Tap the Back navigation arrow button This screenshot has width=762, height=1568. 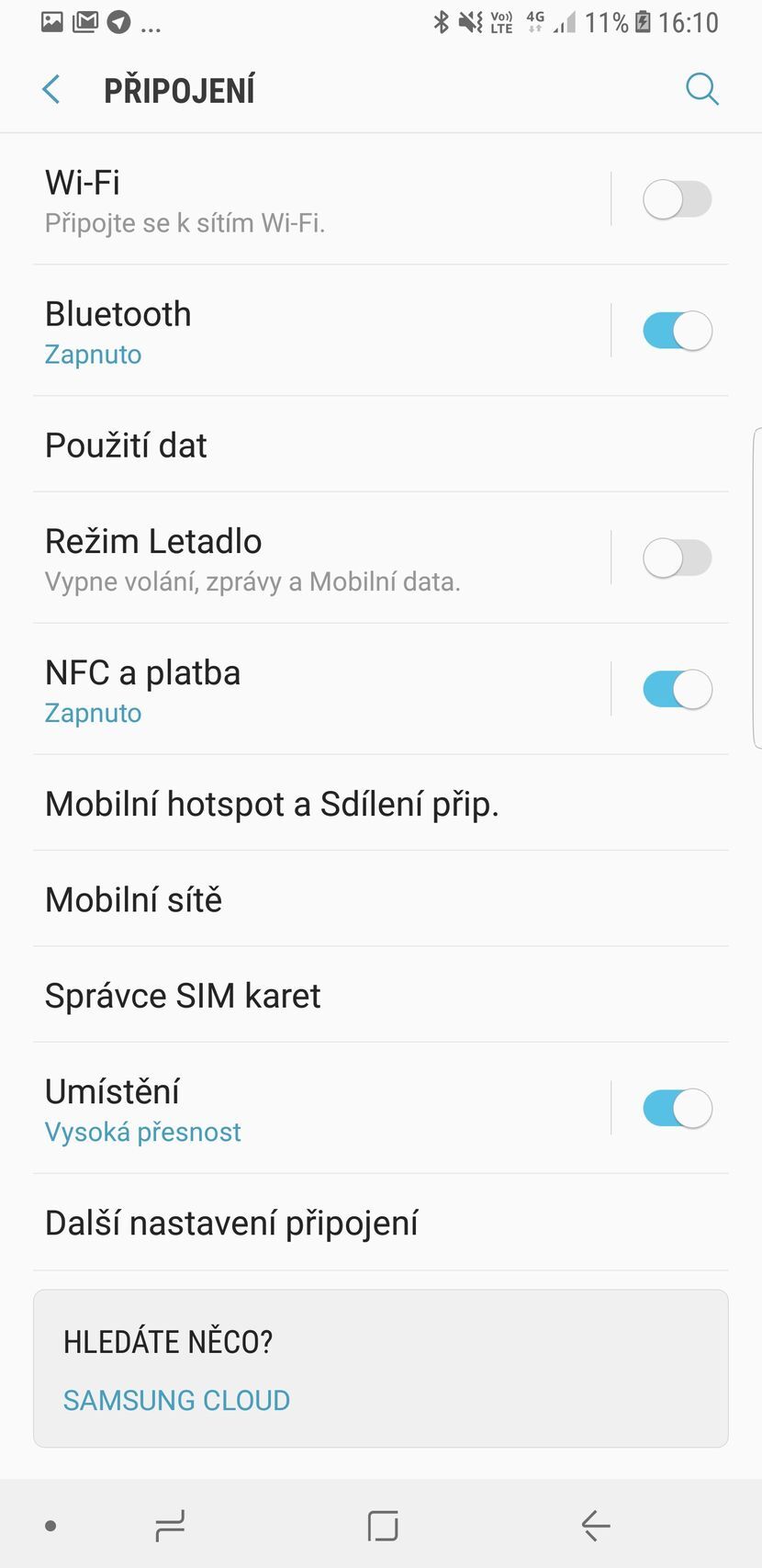[x=594, y=1527]
